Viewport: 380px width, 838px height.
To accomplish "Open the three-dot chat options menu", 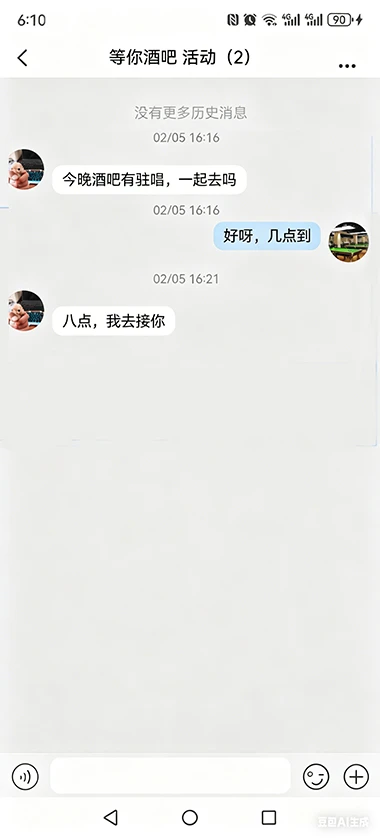I will click(x=347, y=66).
